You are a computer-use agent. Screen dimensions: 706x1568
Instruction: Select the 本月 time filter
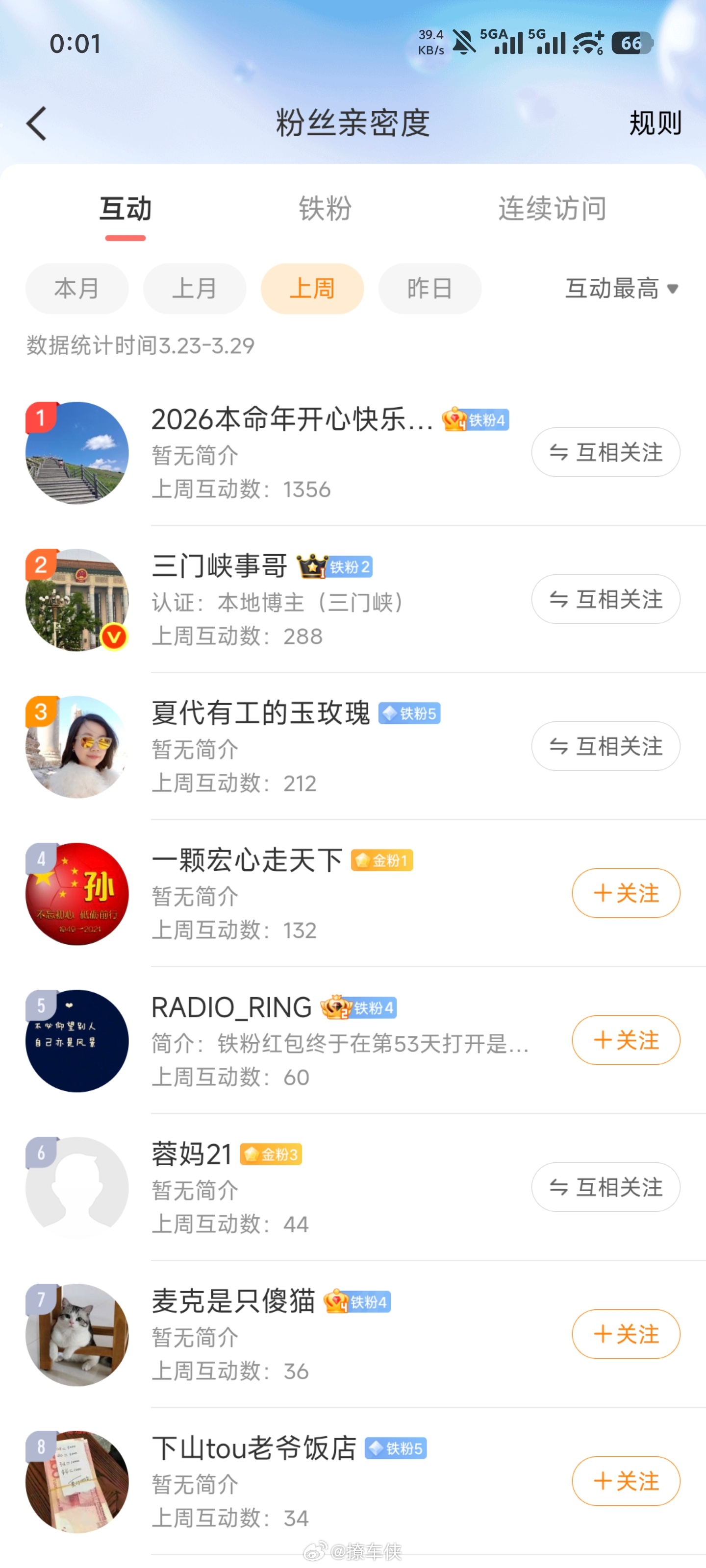coord(77,289)
